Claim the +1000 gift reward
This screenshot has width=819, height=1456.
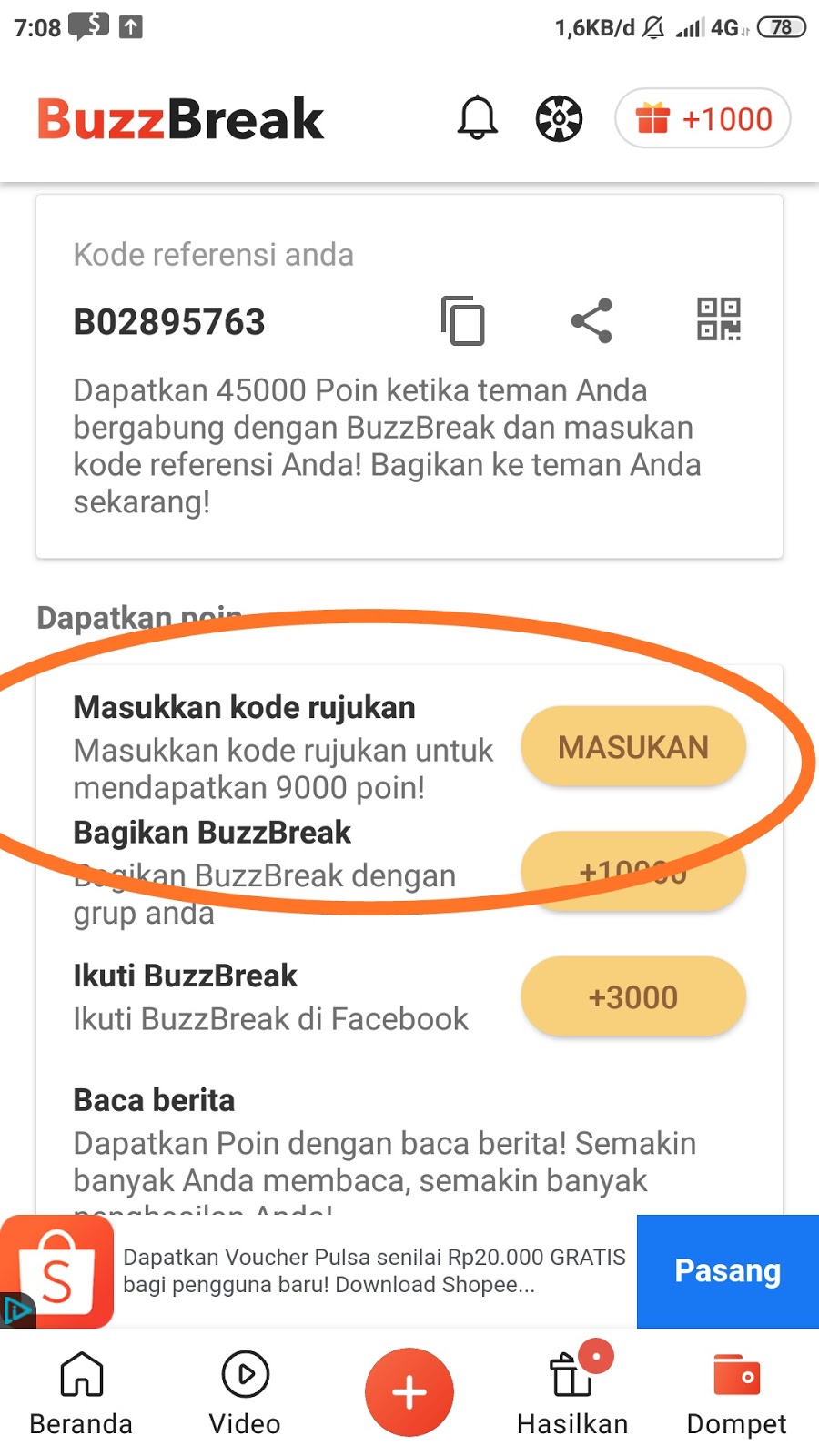(703, 118)
